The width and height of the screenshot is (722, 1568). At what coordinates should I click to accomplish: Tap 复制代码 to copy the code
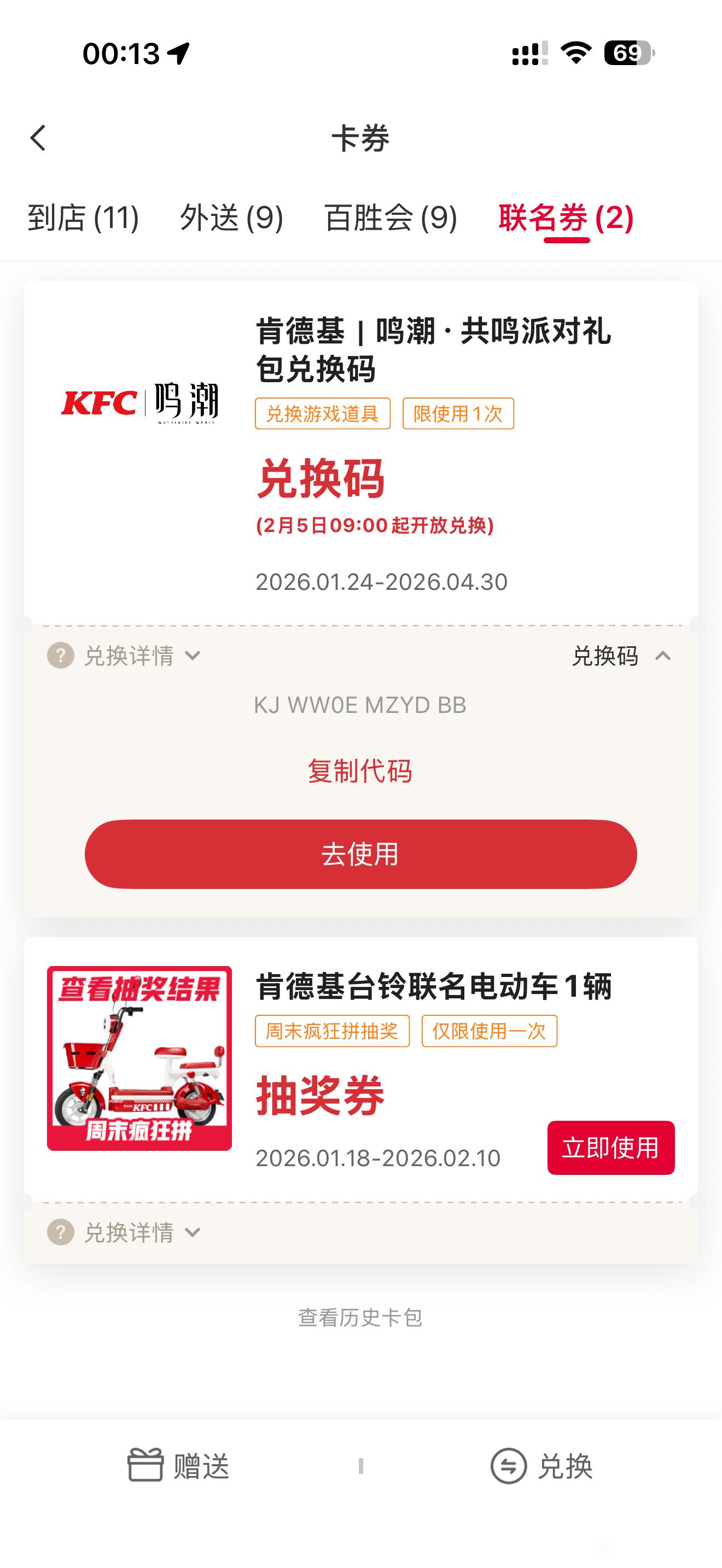(x=360, y=771)
